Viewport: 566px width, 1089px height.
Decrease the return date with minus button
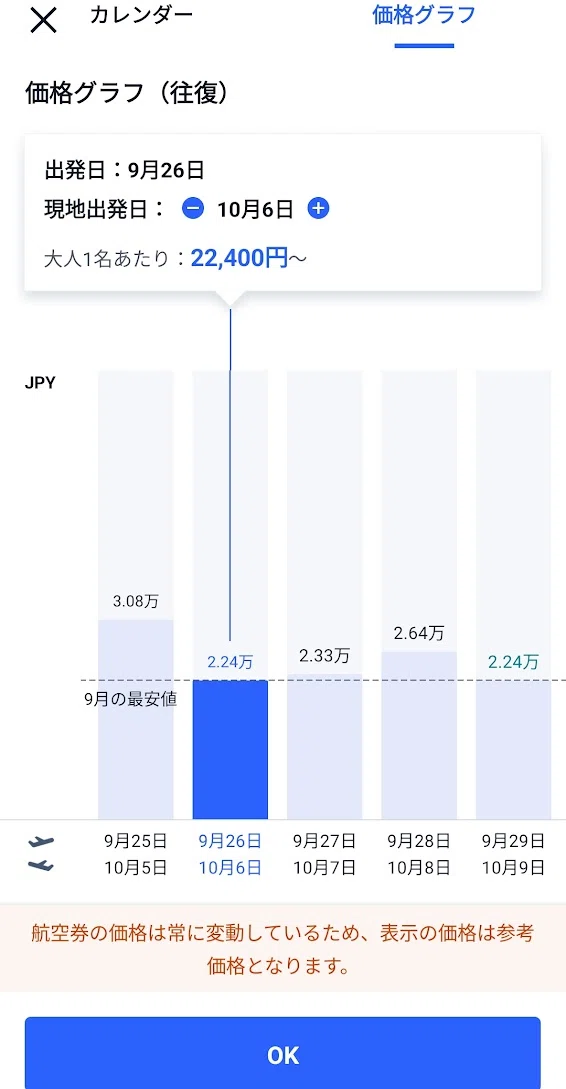point(193,208)
